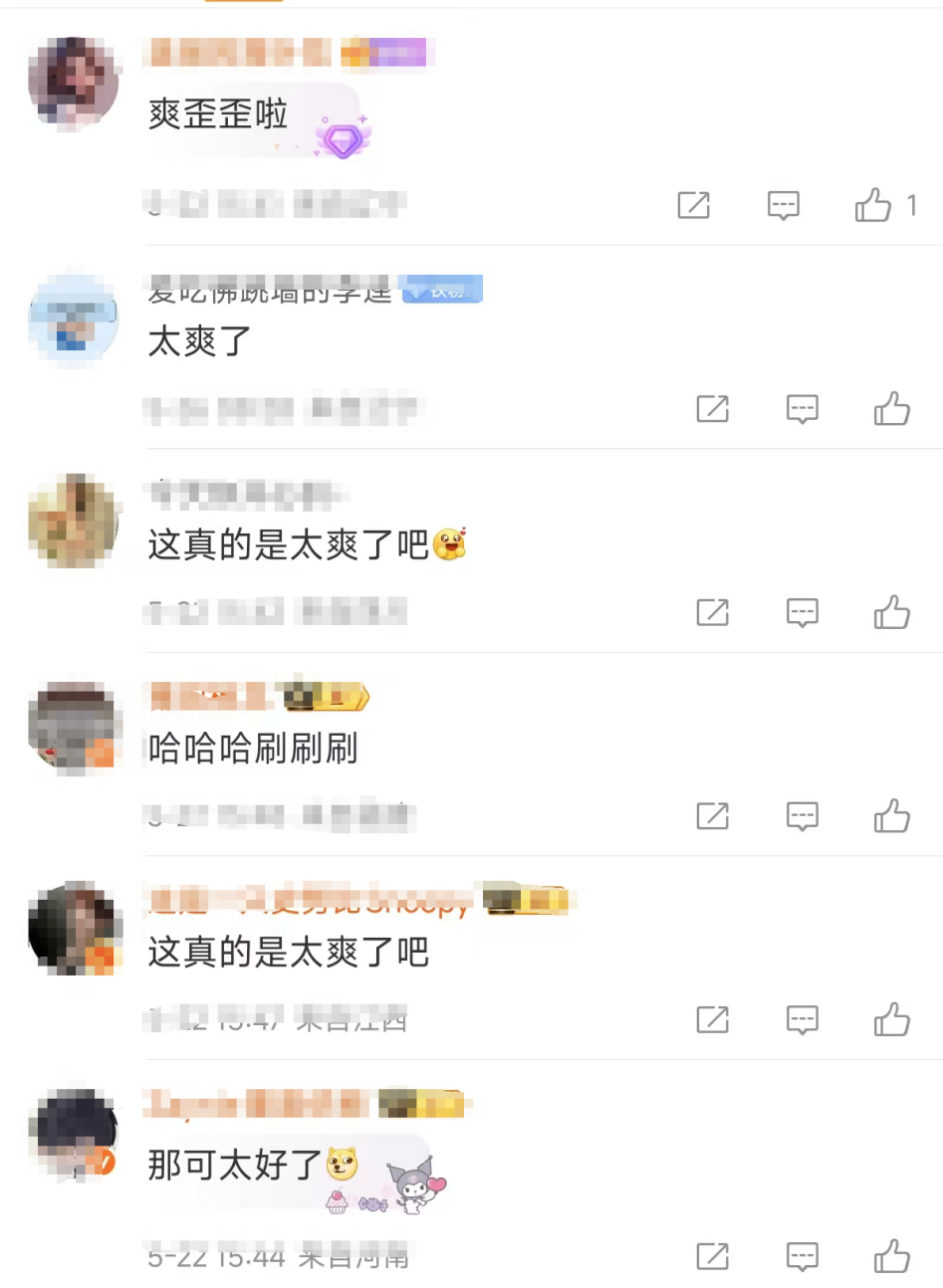Like the comment 太爽了
This screenshot has width=943, height=1288.
pyautogui.click(x=892, y=409)
